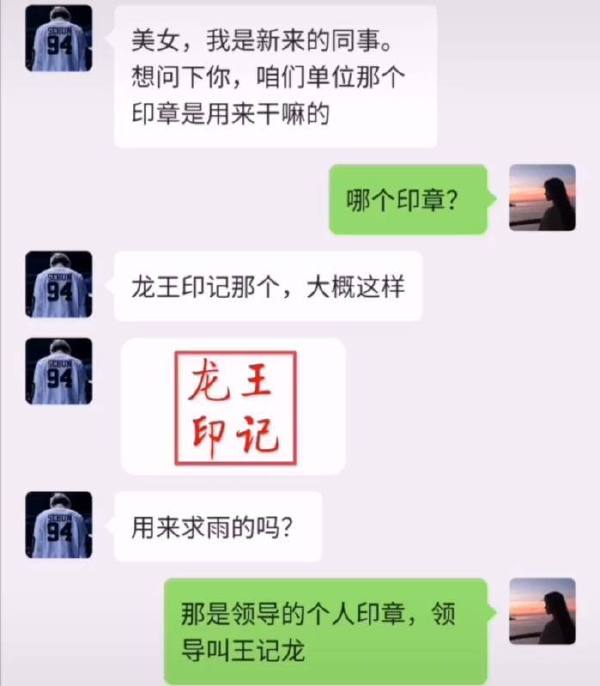Tap own avatar next to 哪个印章？ message
This screenshot has height=686, width=600.
tap(542, 198)
